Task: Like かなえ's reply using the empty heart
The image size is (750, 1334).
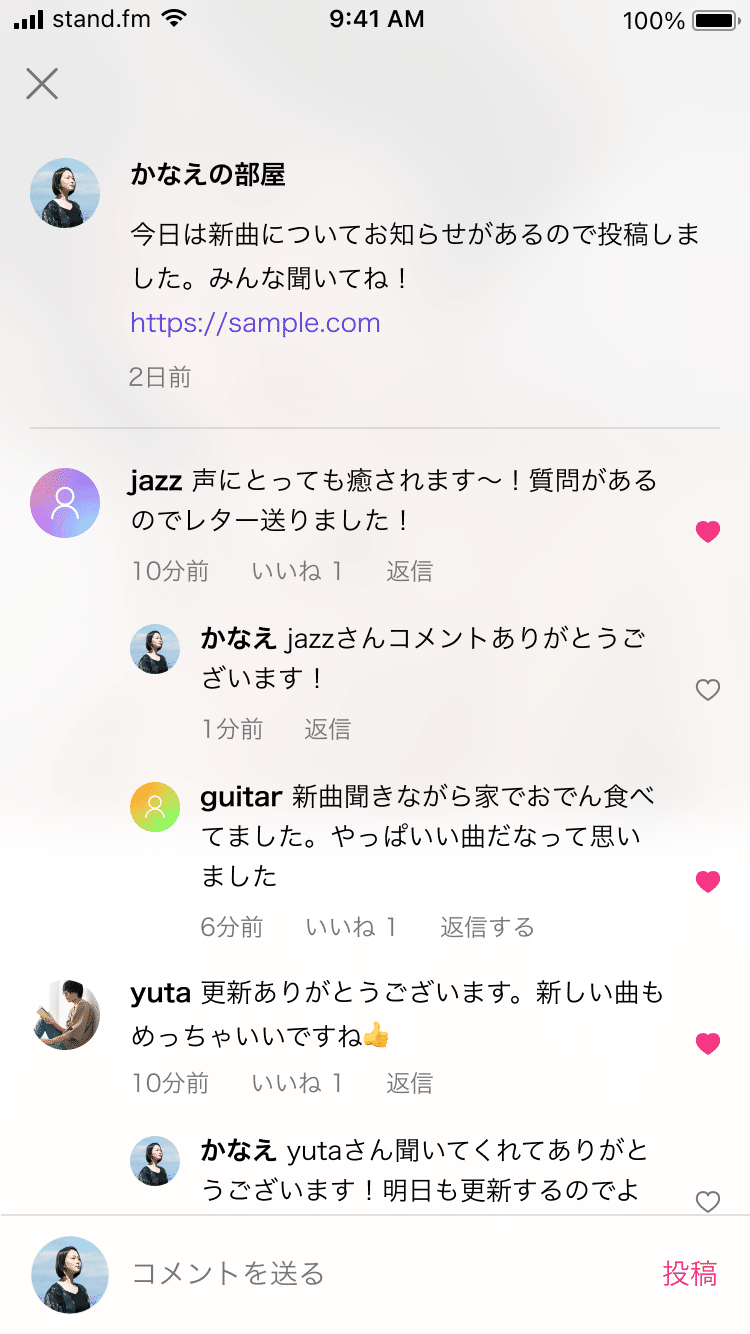Action: pos(708,689)
